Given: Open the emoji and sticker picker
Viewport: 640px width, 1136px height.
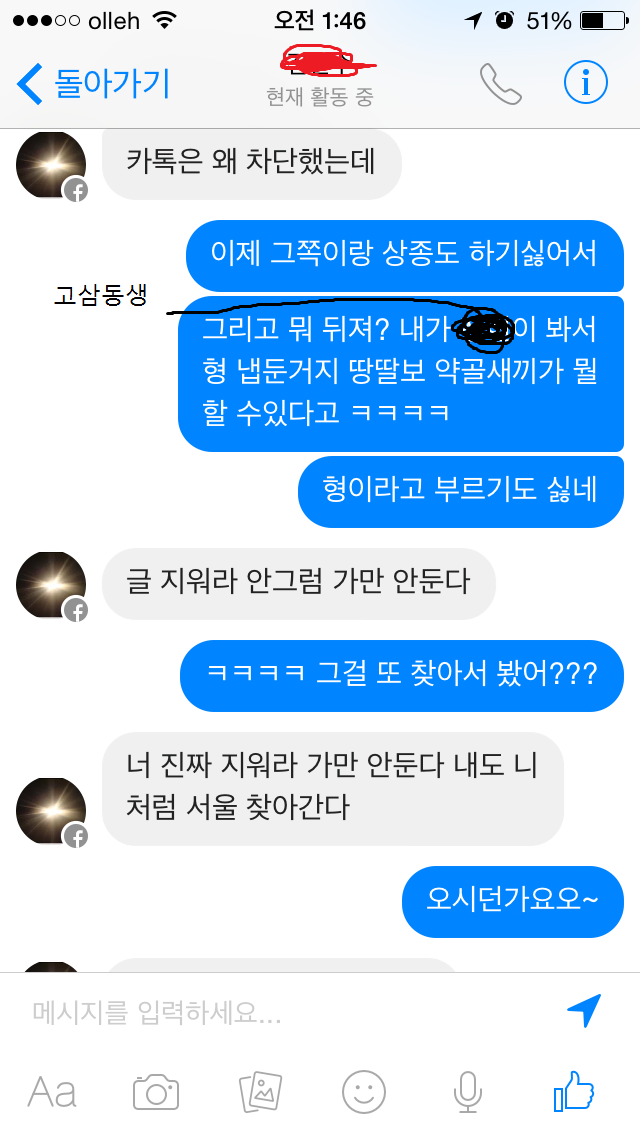Looking at the screenshot, I should tap(364, 1092).
